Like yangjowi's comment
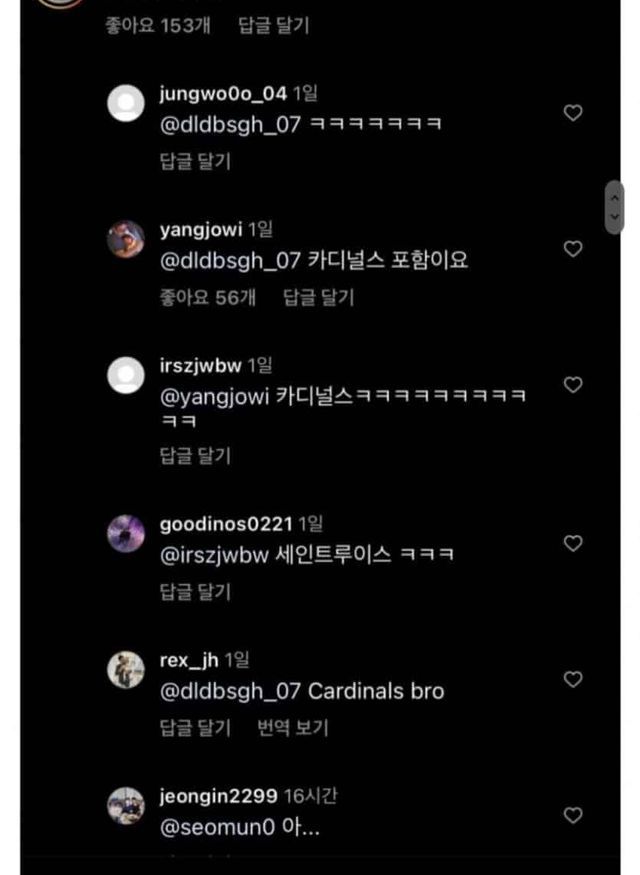The height and width of the screenshot is (875, 640). [573, 248]
